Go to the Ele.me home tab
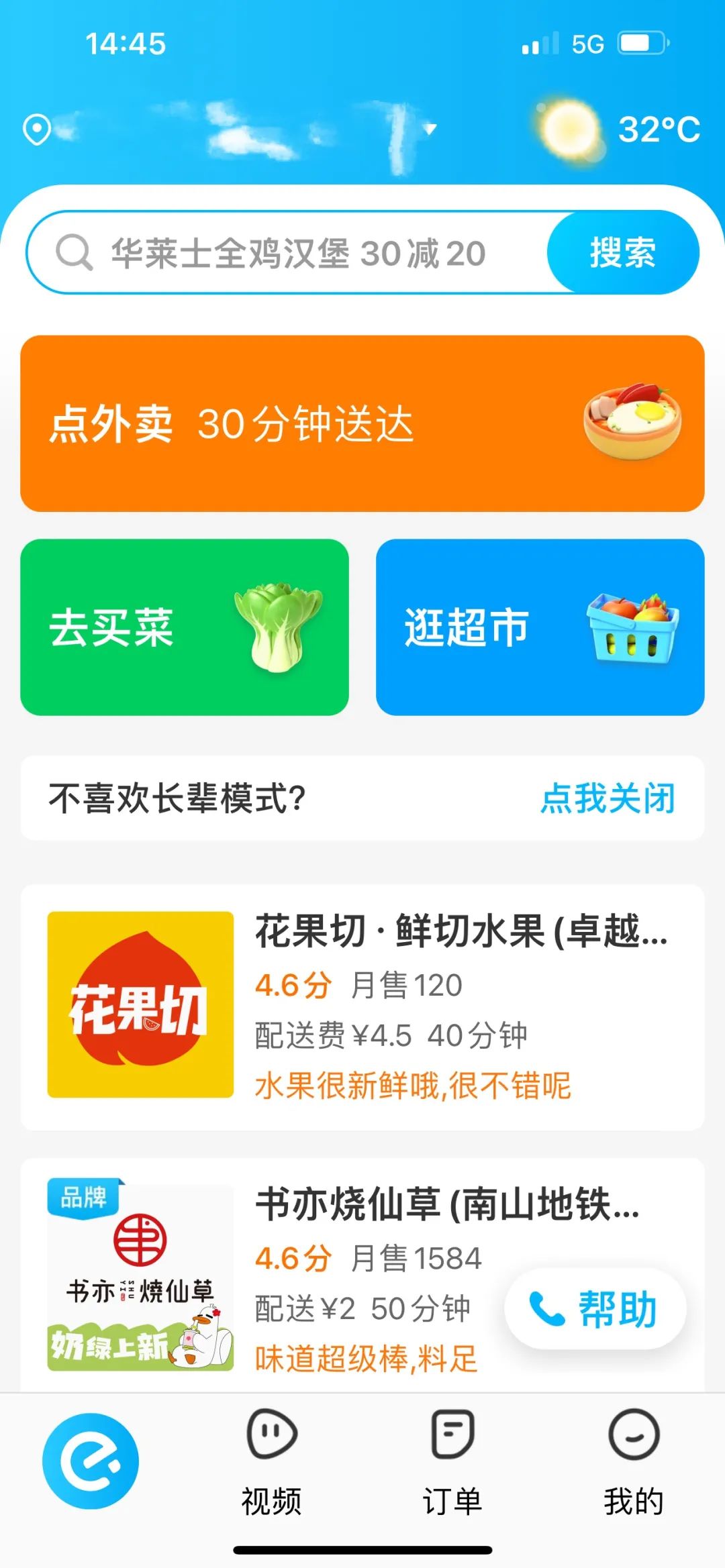This screenshot has height=1568, width=725. (91, 1461)
